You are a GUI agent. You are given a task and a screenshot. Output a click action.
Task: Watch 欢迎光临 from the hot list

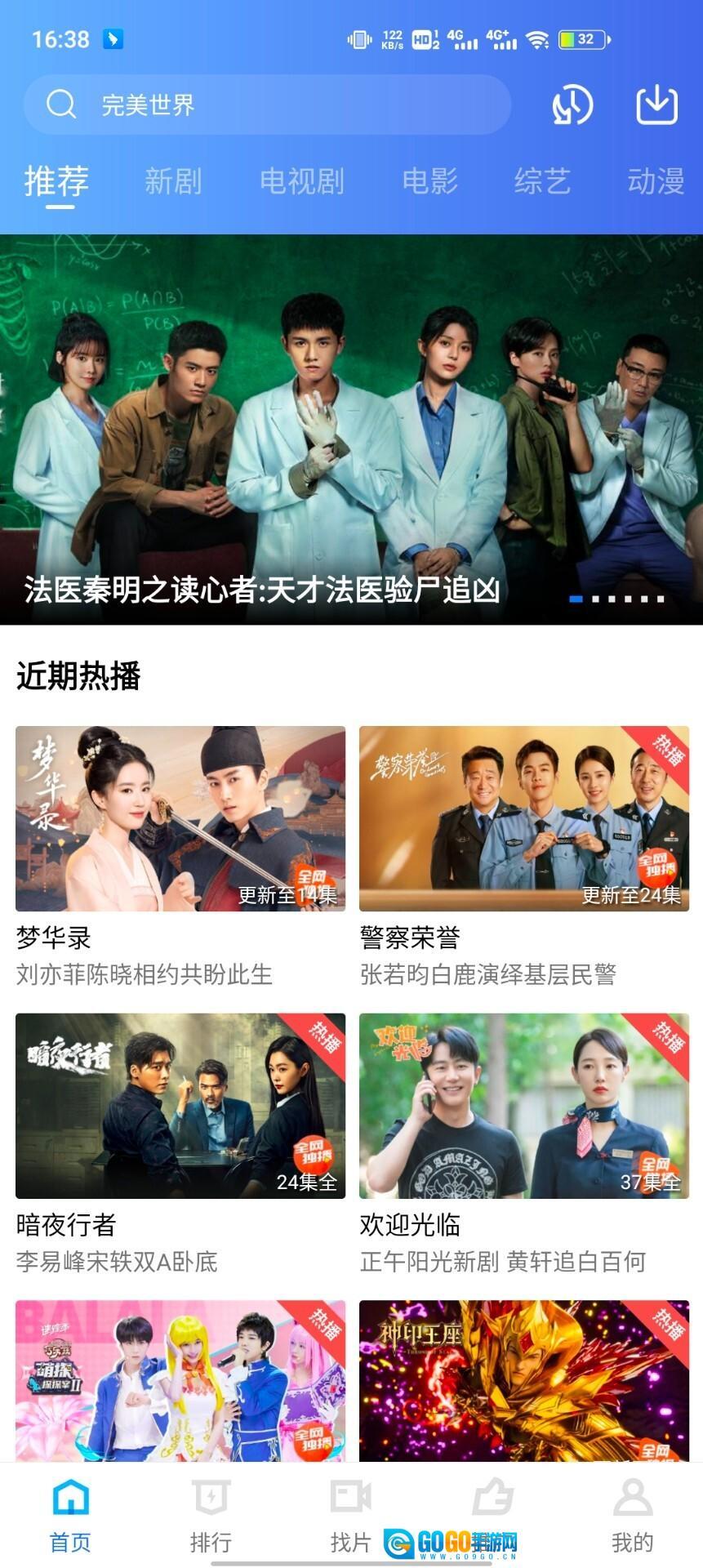tap(524, 1106)
